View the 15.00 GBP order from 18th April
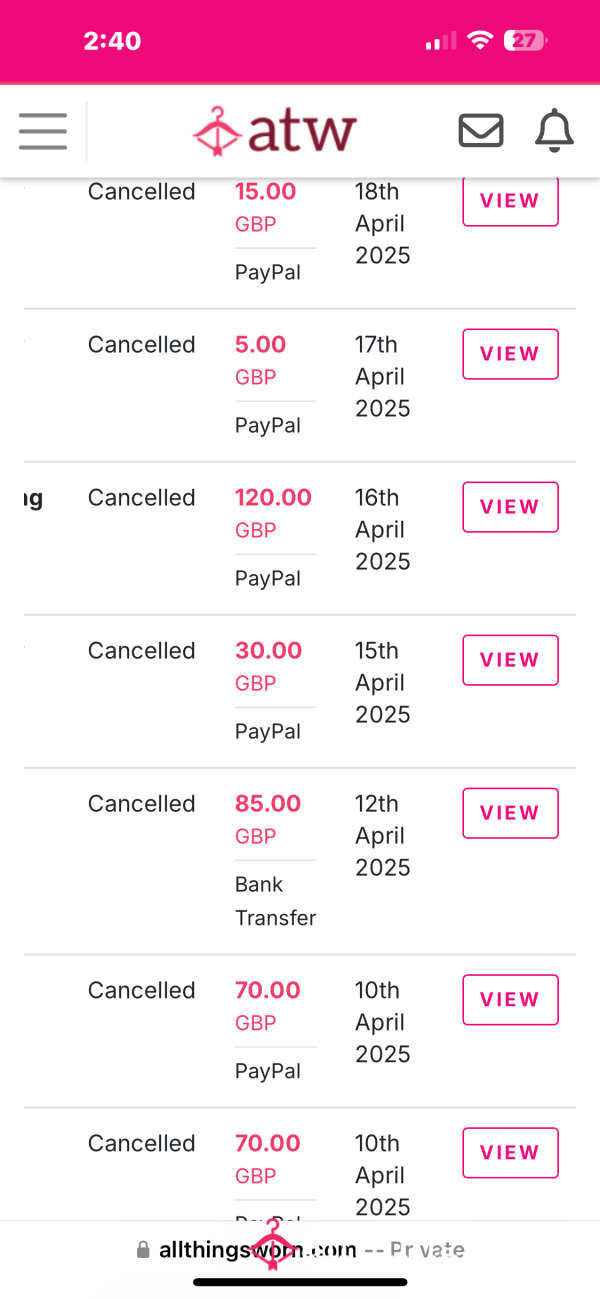Image resolution: width=600 pixels, height=1299 pixels. (510, 201)
